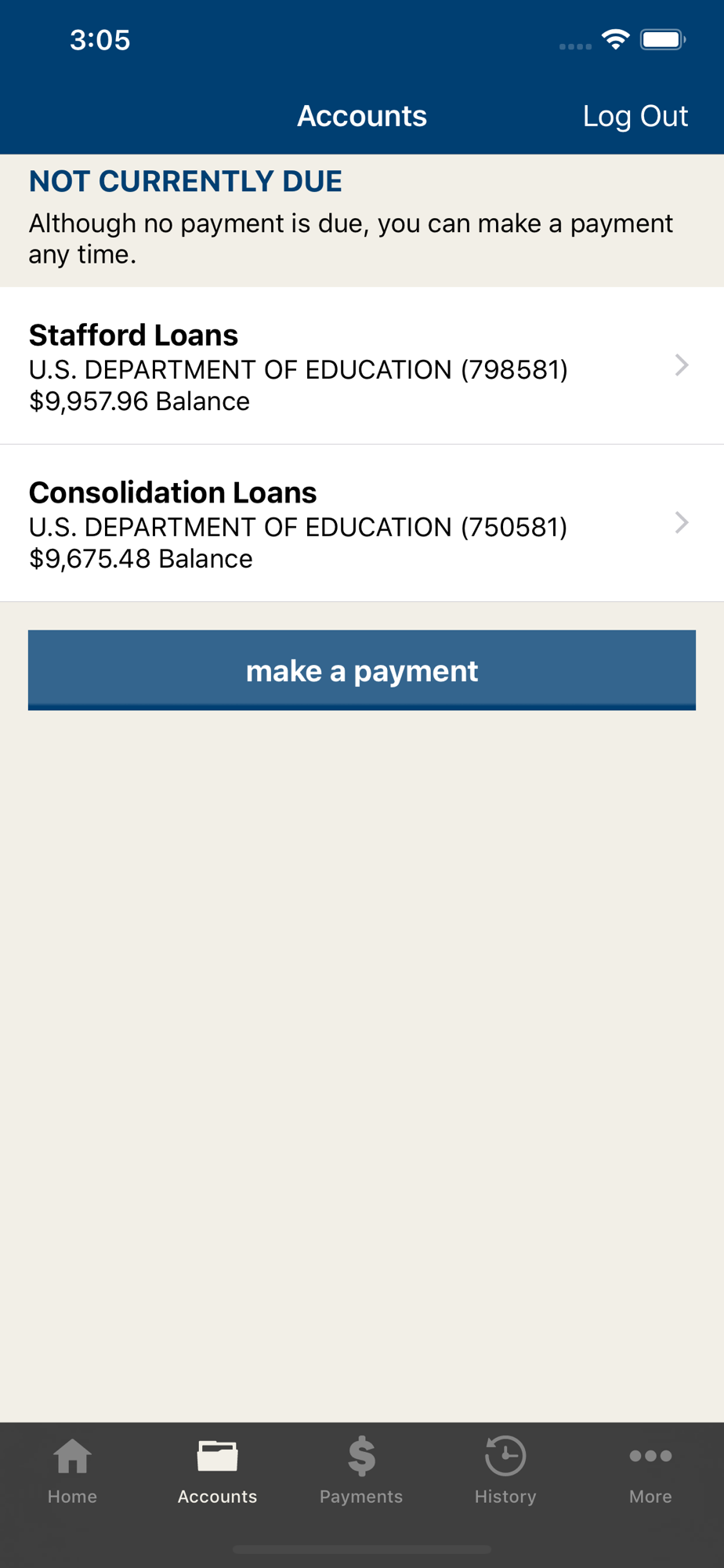The width and height of the screenshot is (724, 1568).
Task: Go to the Home tab
Action: (72, 1472)
